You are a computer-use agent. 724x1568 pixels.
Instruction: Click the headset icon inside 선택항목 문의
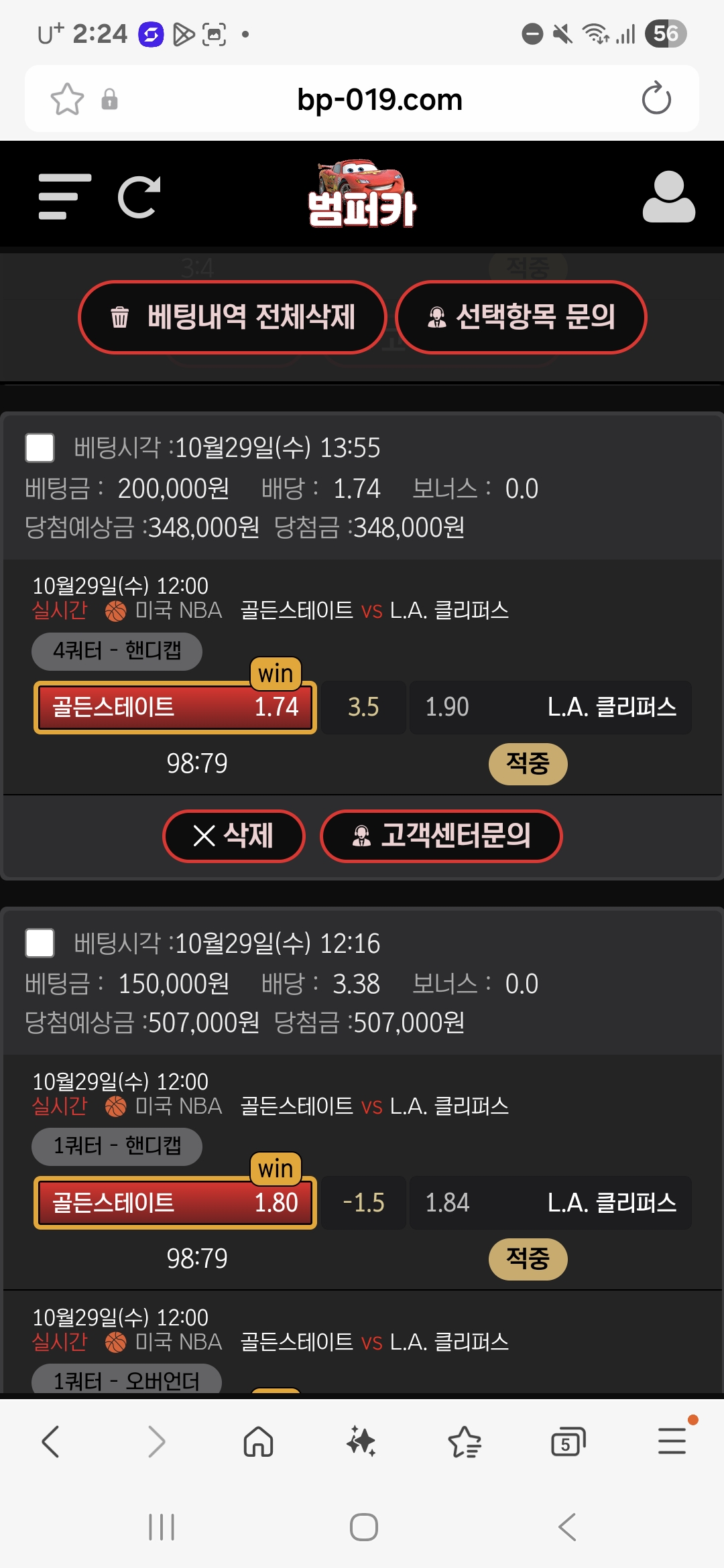point(438,318)
